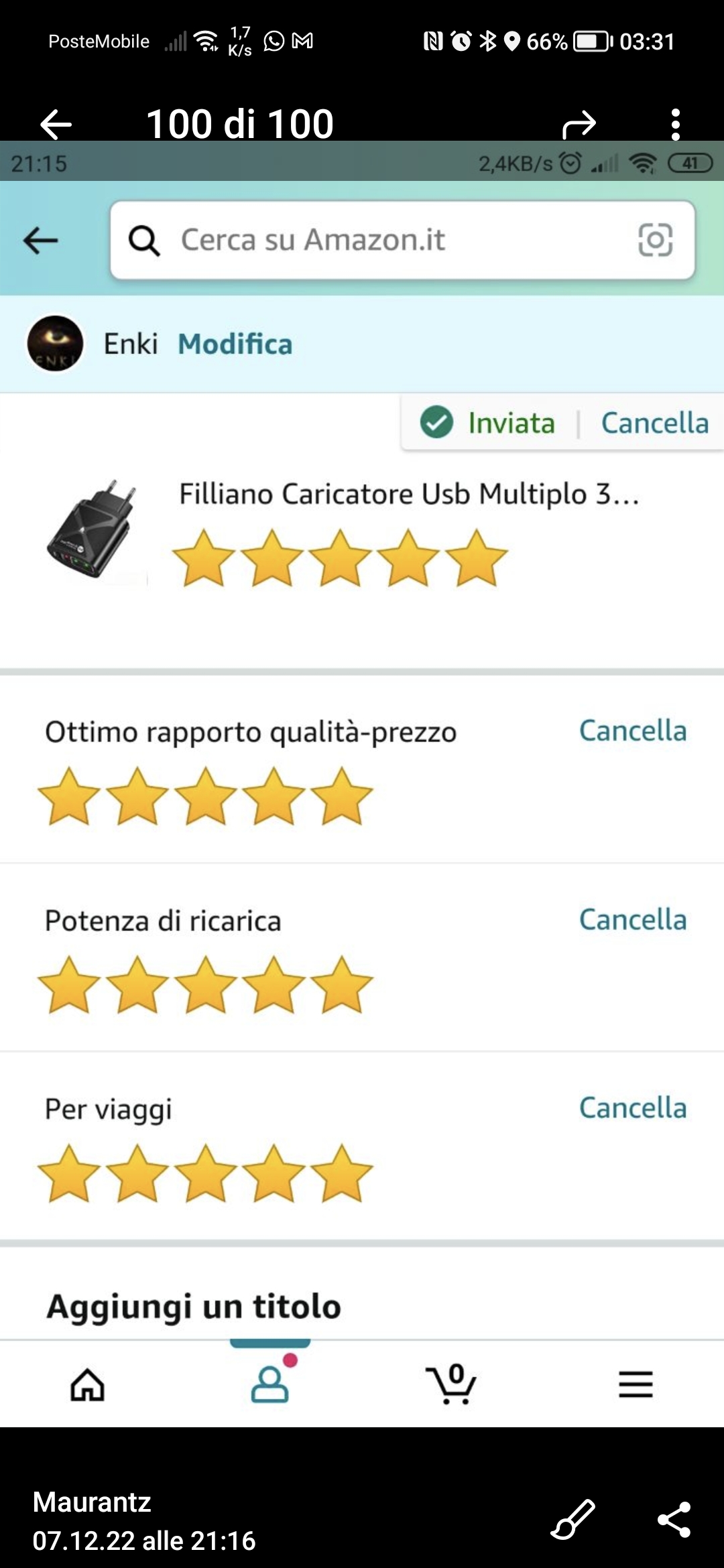The height and width of the screenshot is (1568, 724).
Task: Share the image from Maurantz
Action: click(x=674, y=1519)
